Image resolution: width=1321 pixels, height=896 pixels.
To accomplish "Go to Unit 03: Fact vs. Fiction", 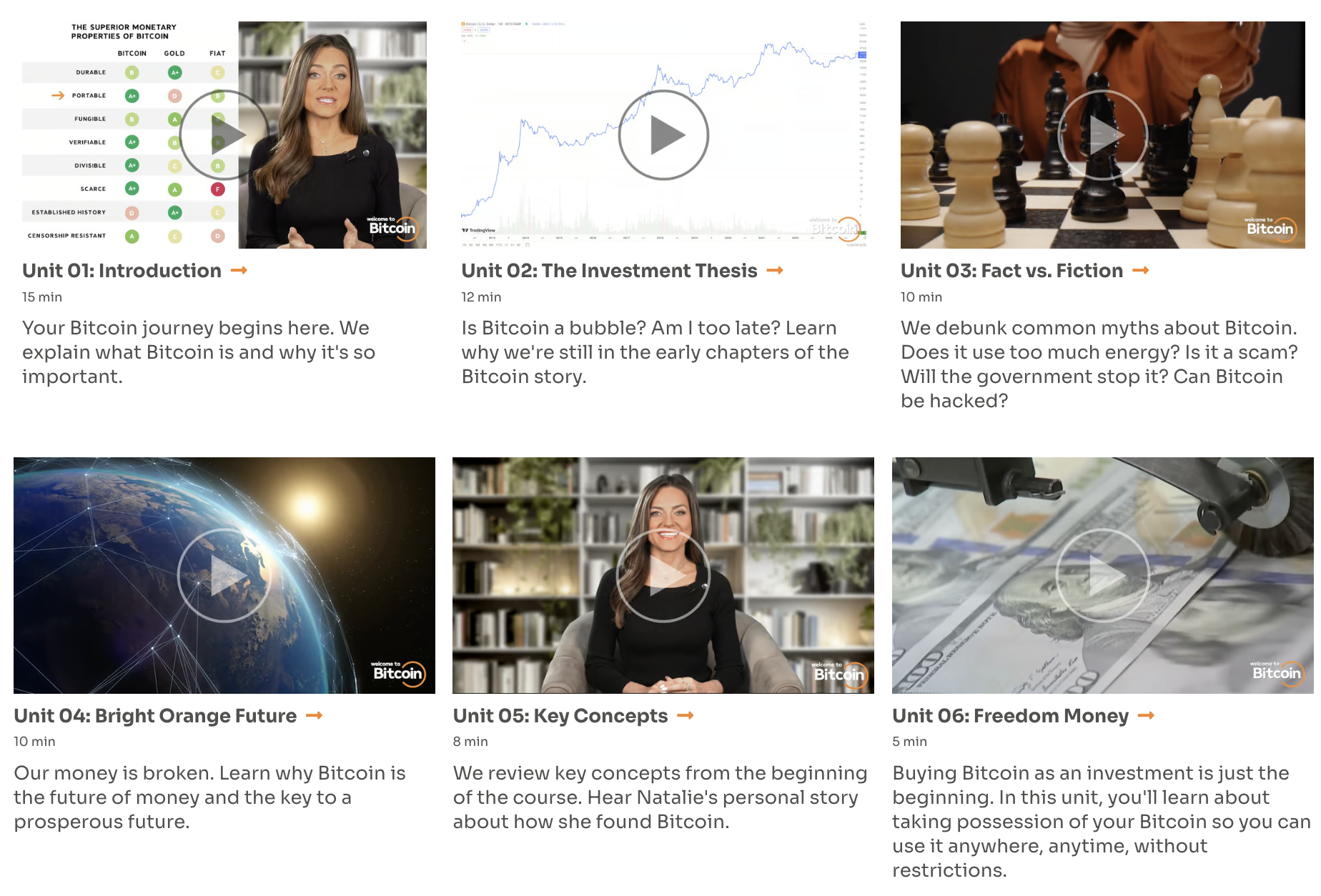I will (x=1024, y=271).
